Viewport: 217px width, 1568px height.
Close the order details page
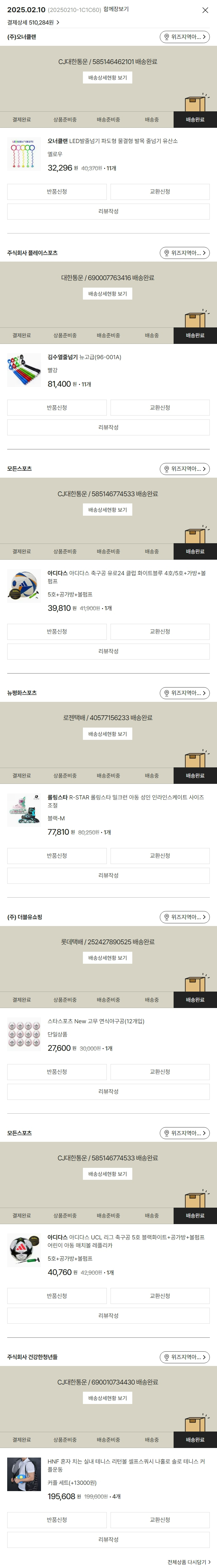coord(205,10)
